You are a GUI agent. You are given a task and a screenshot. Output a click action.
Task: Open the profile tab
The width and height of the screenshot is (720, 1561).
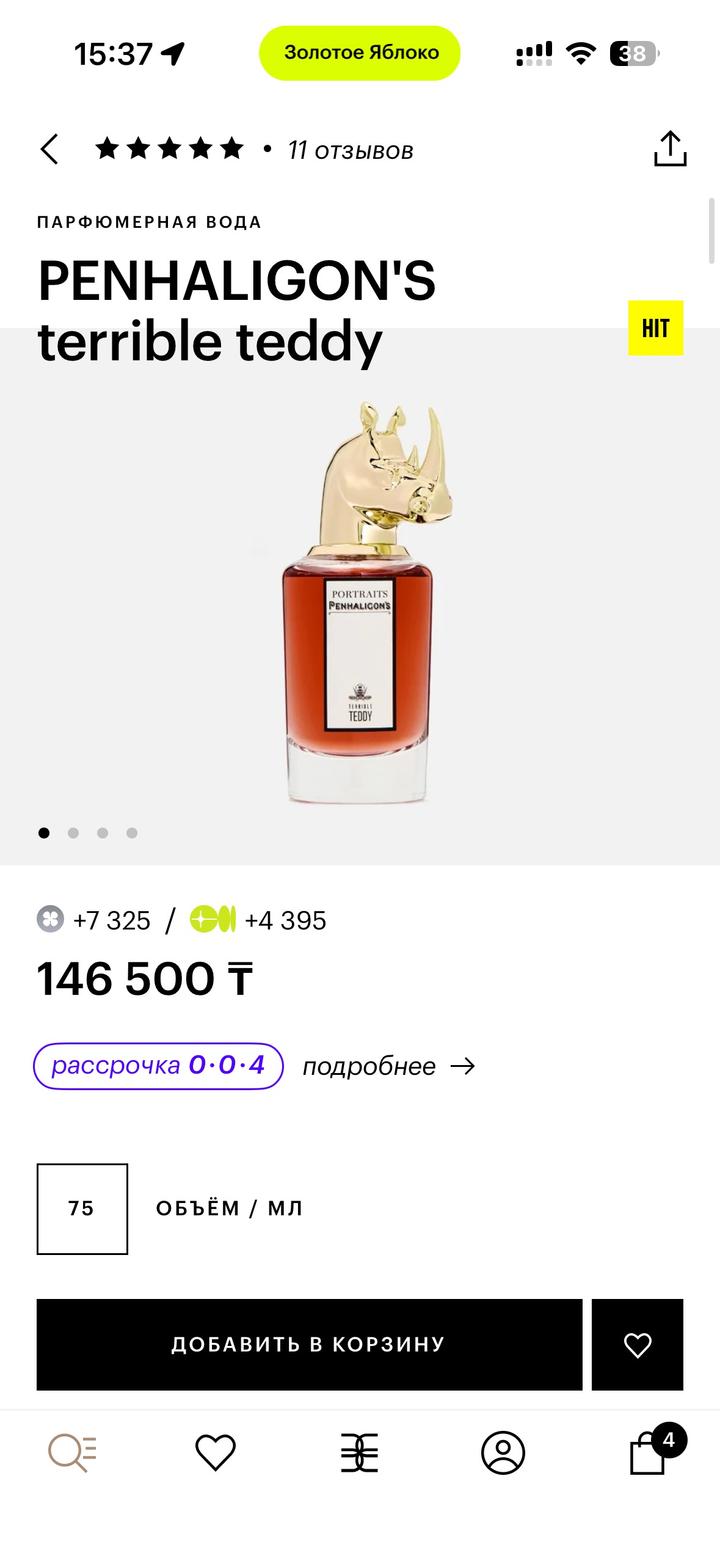tap(503, 1452)
